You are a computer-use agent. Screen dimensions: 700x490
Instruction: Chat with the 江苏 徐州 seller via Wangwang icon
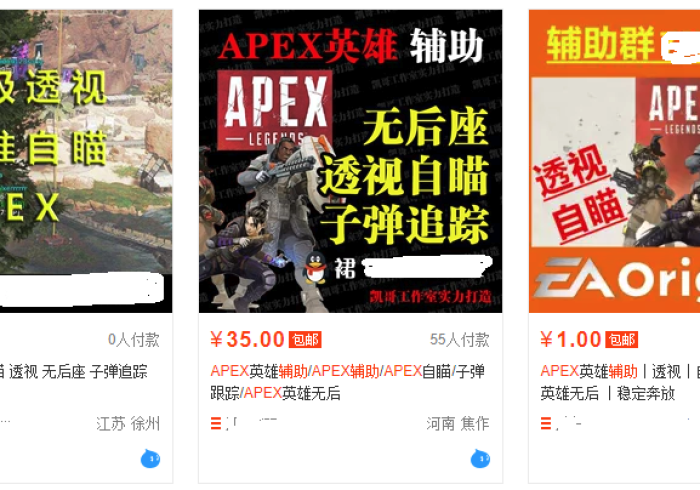[150, 459]
